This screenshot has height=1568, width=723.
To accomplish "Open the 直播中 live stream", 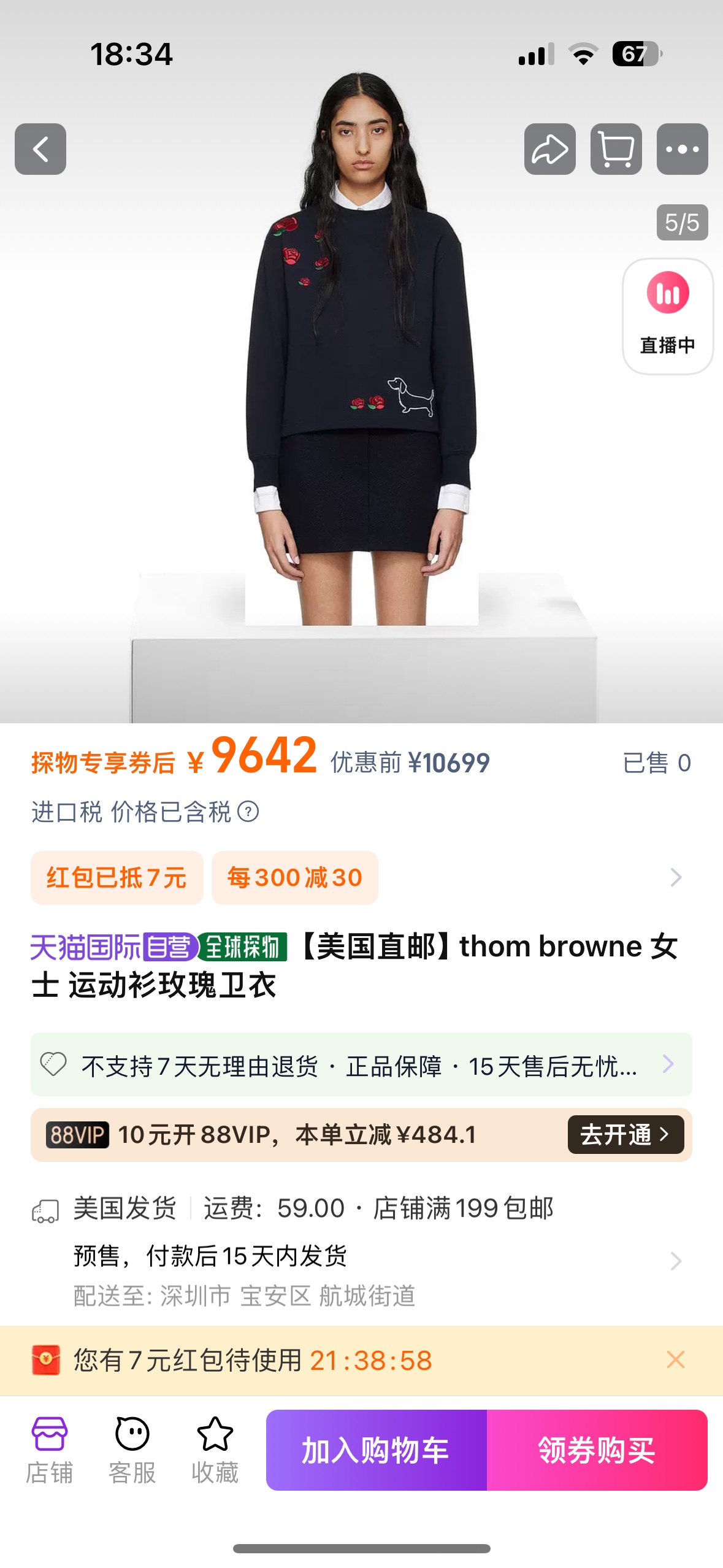I will (667, 316).
